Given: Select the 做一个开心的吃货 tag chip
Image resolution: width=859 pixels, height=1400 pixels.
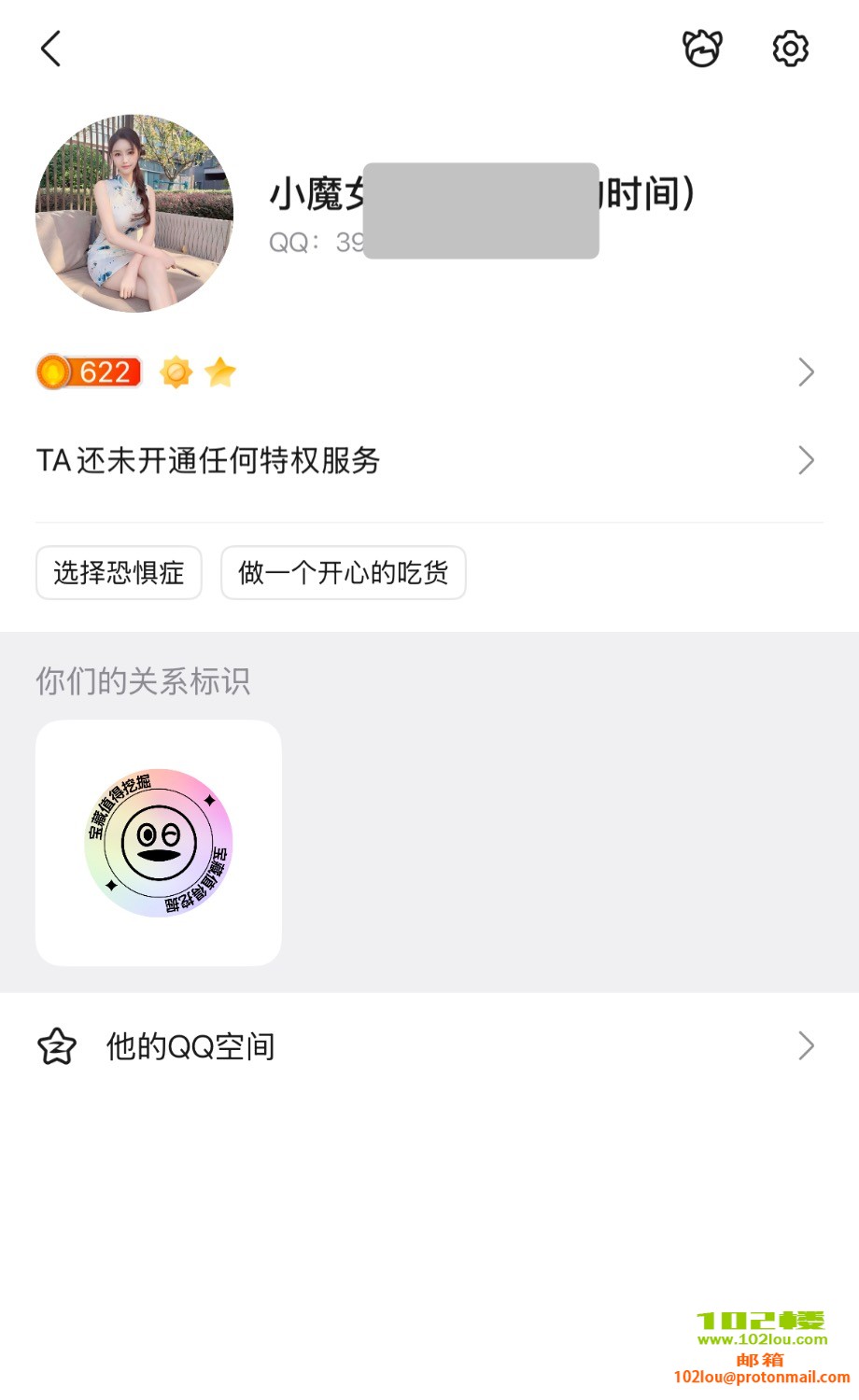Looking at the screenshot, I should (x=343, y=572).
